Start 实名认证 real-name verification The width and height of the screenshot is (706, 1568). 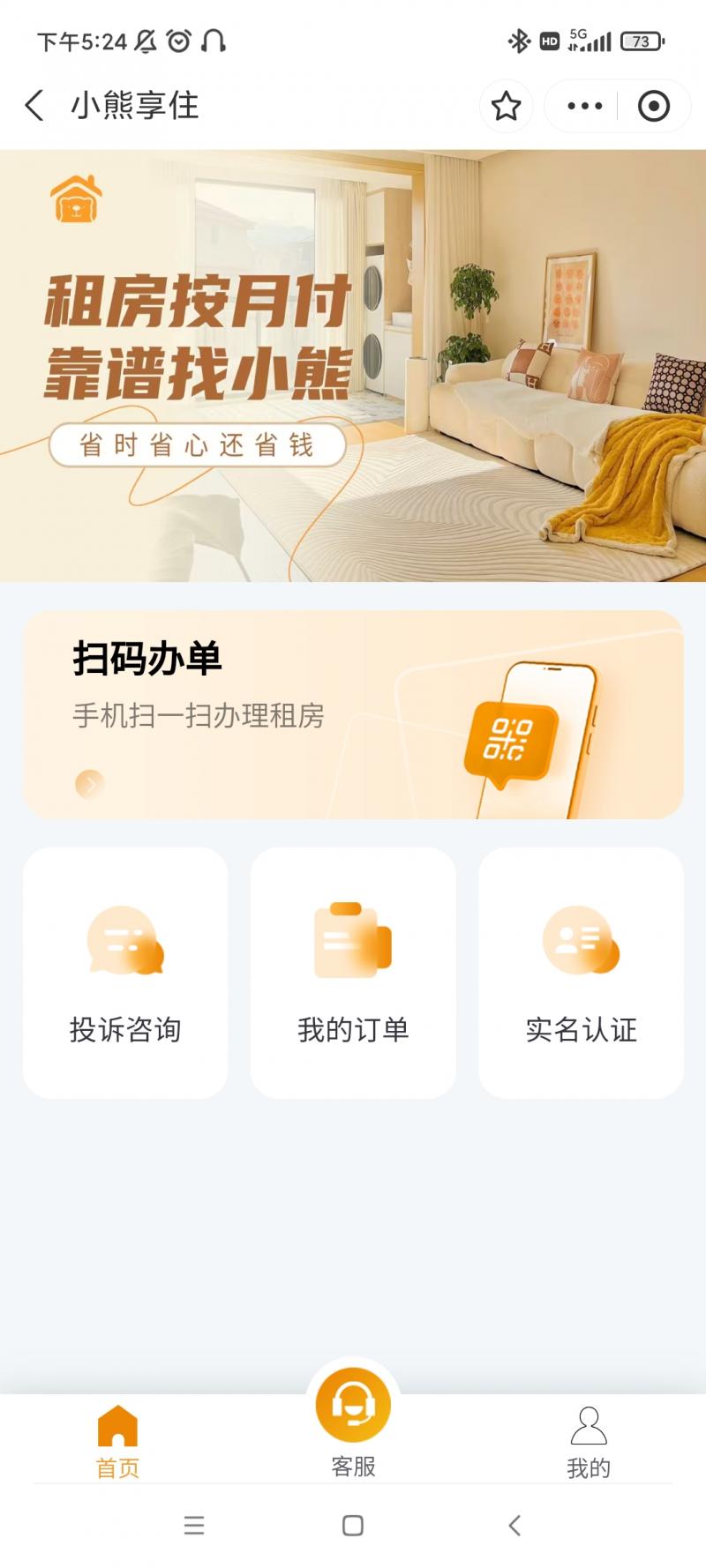click(x=581, y=973)
